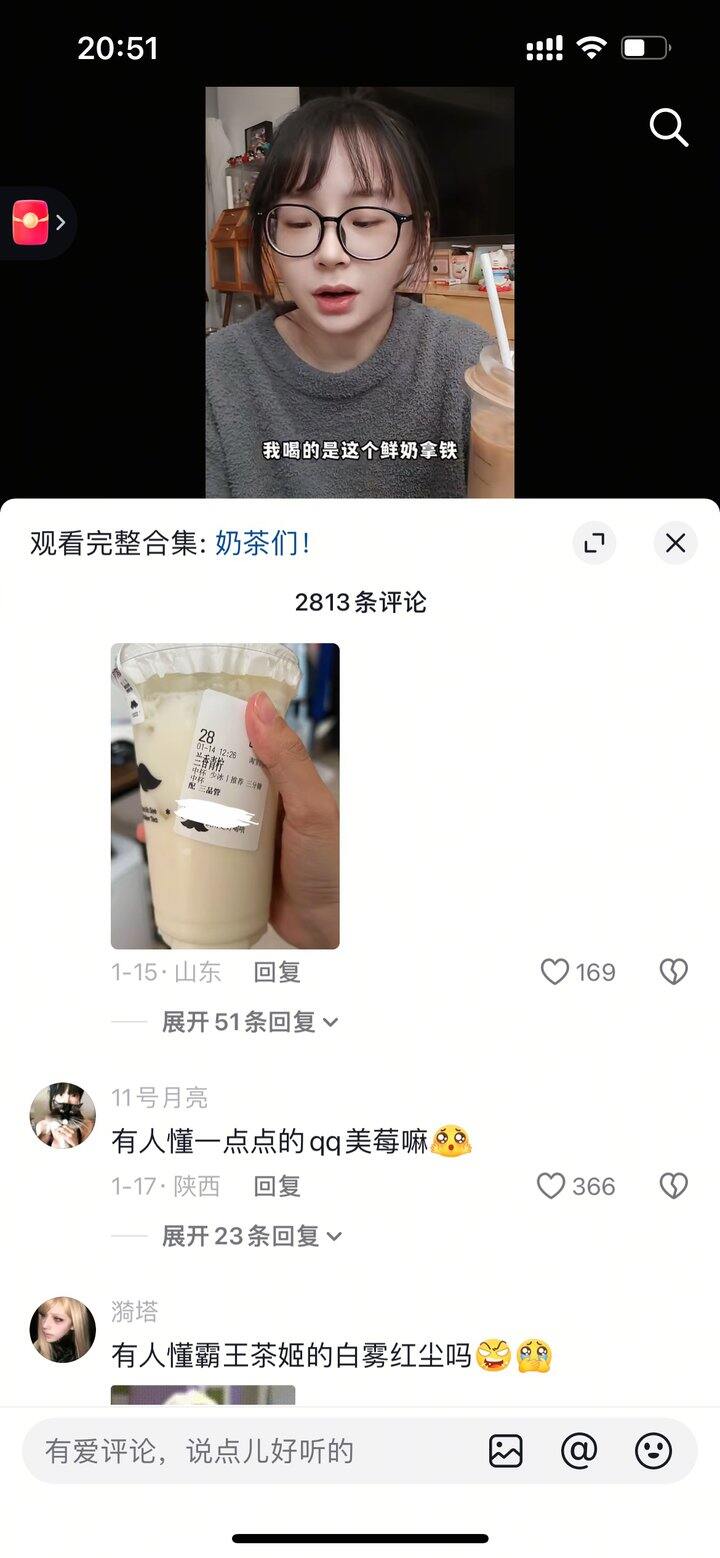Open 11号月亮's profile avatar

pos(63,1115)
